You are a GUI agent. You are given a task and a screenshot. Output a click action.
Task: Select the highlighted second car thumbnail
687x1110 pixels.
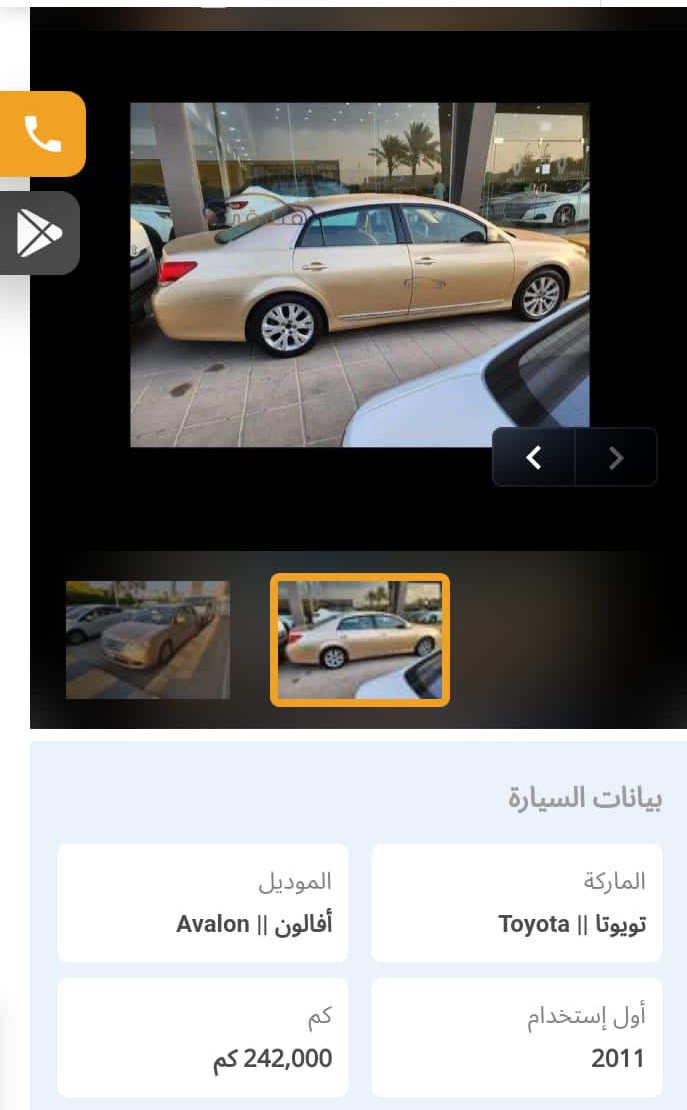(360, 640)
